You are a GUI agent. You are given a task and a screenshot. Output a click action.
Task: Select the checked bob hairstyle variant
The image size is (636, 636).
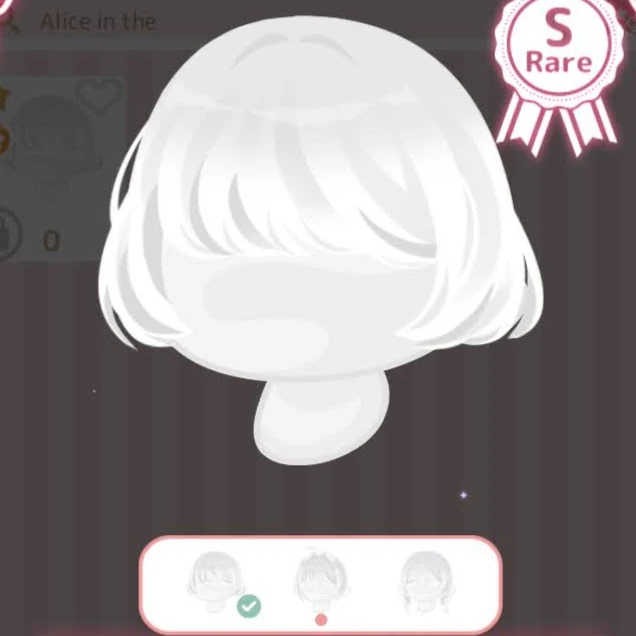pyautogui.click(x=217, y=582)
